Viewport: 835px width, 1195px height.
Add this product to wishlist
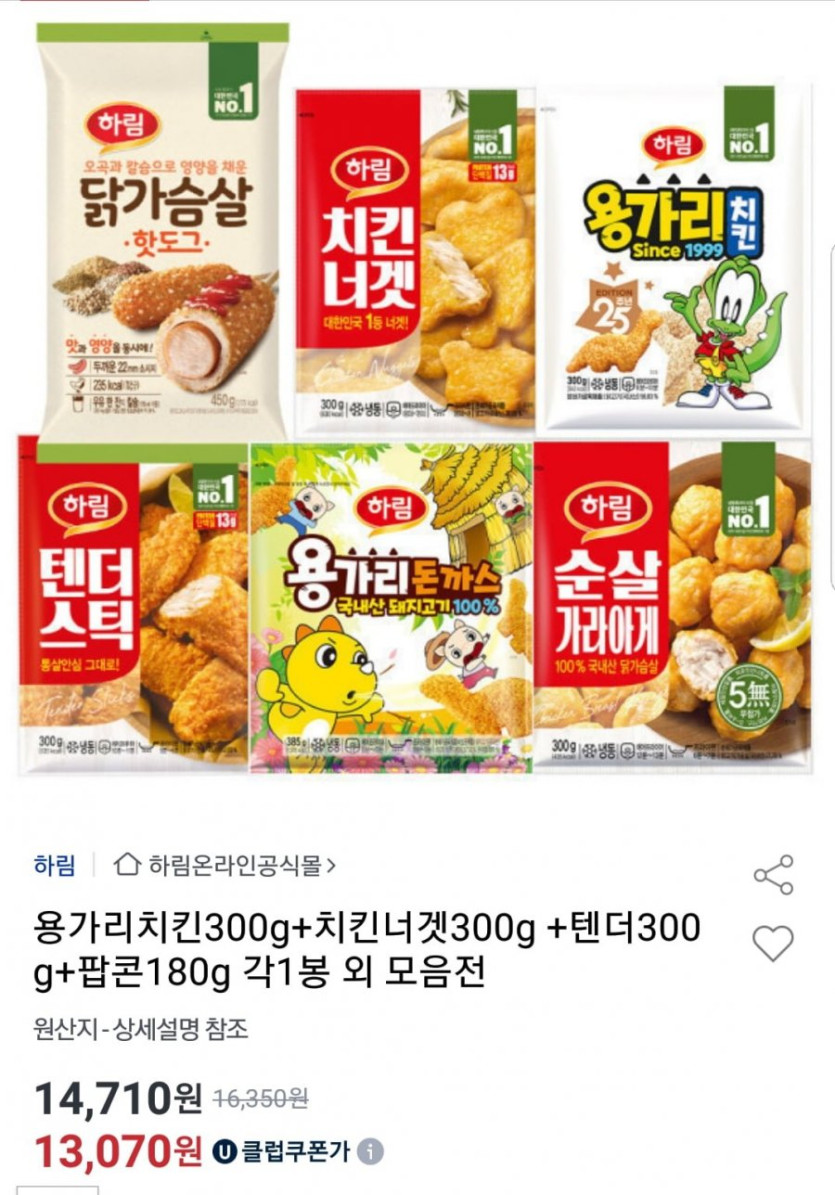[x=773, y=943]
